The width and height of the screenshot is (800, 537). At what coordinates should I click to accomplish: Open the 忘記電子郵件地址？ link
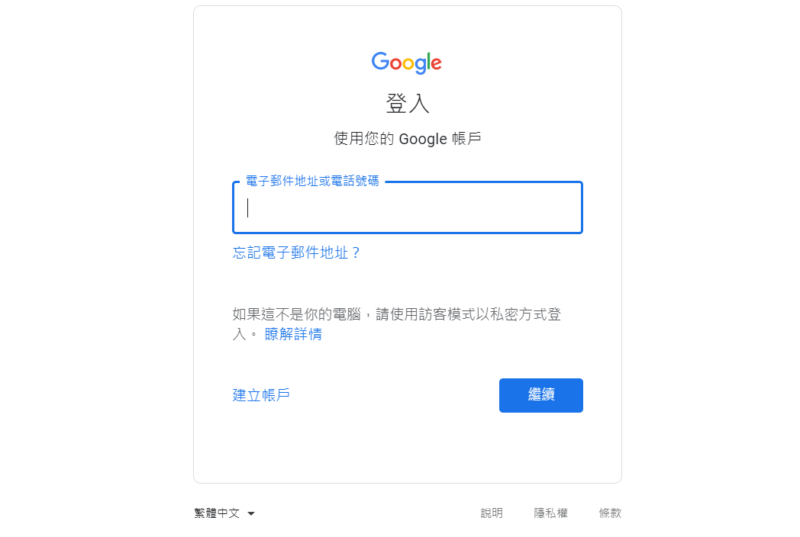tap(296, 253)
